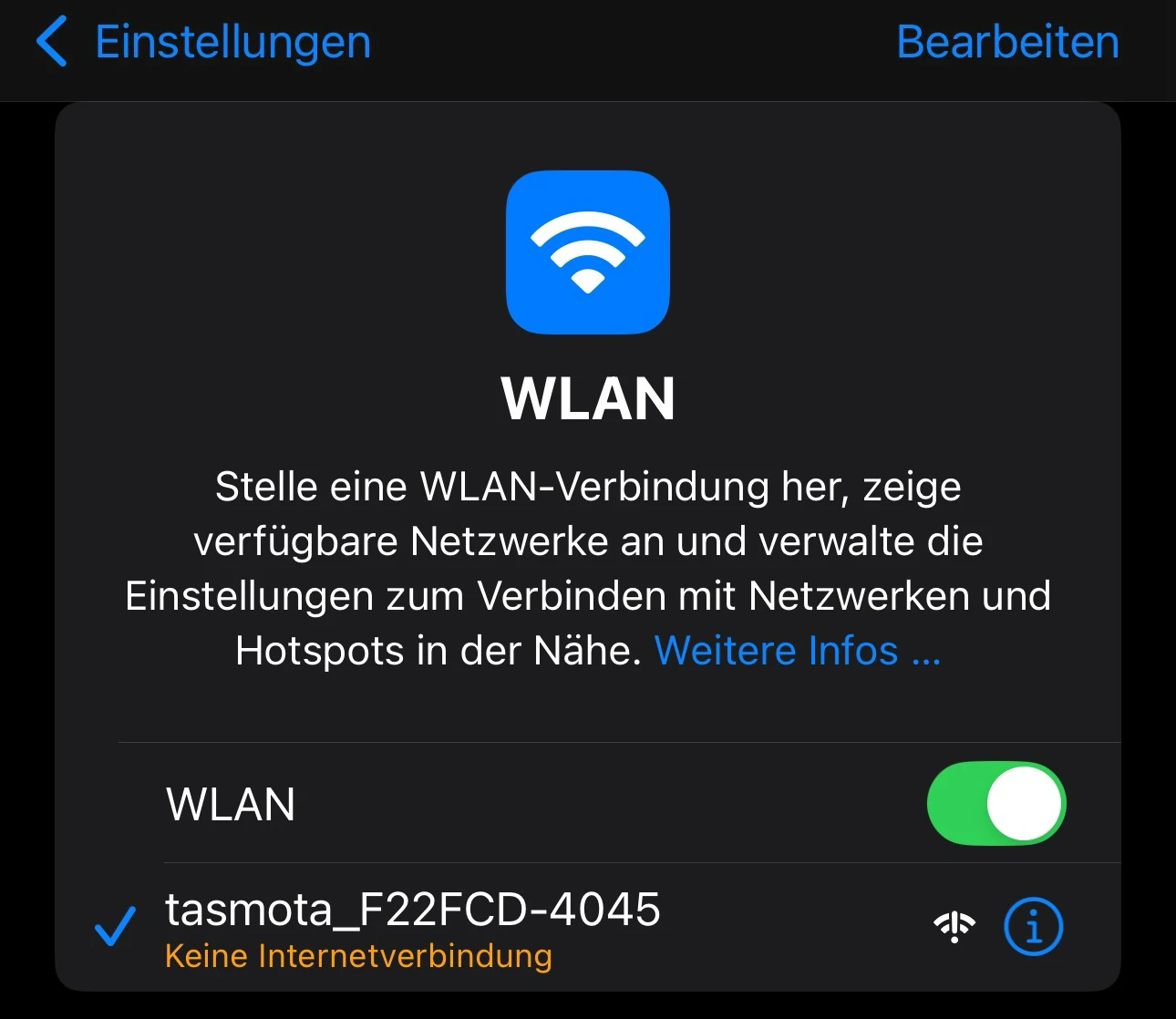Tap Bearbeiten to edit networks
Image resolution: width=1176 pixels, height=1019 pixels.
1006,43
